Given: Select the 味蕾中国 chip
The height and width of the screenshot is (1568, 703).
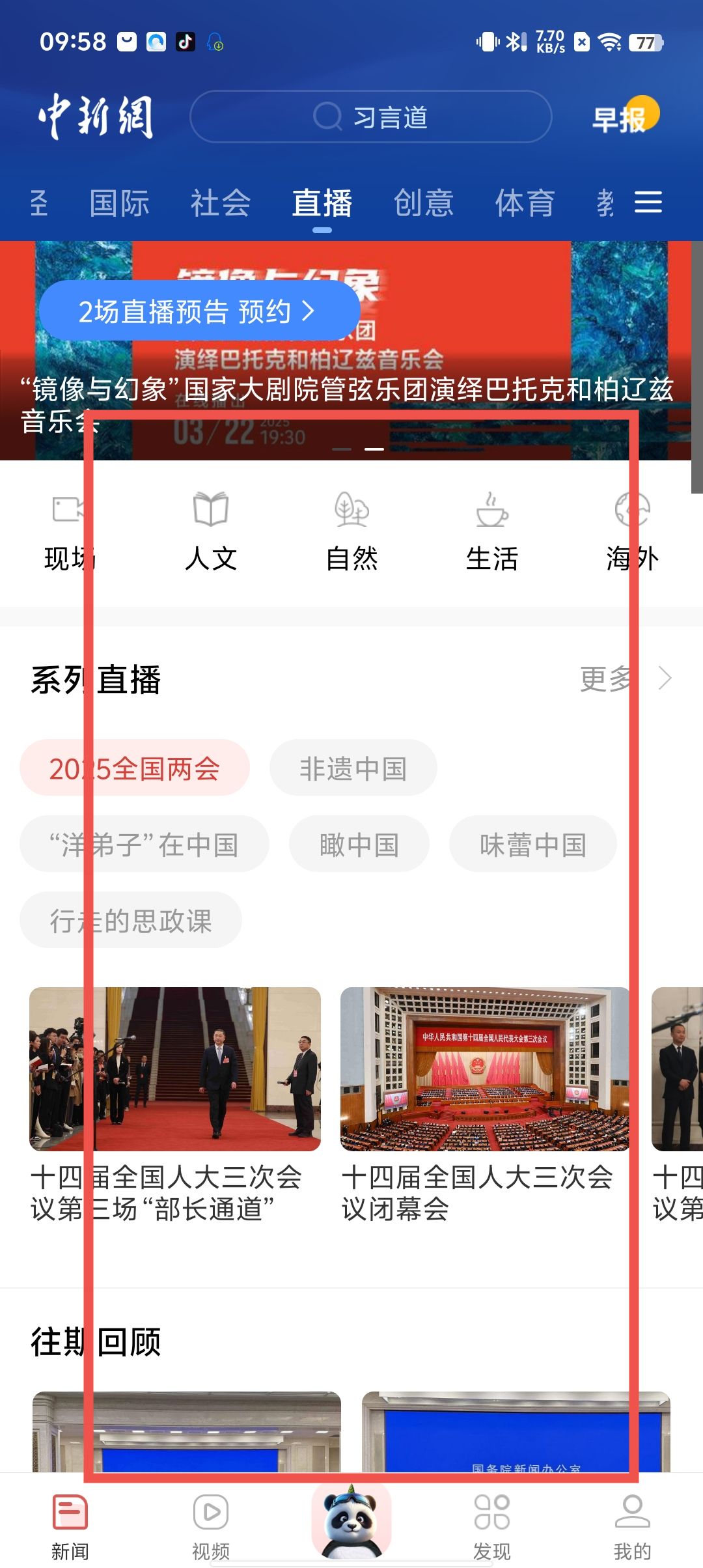Looking at the screenshot, I should (532, 845).
